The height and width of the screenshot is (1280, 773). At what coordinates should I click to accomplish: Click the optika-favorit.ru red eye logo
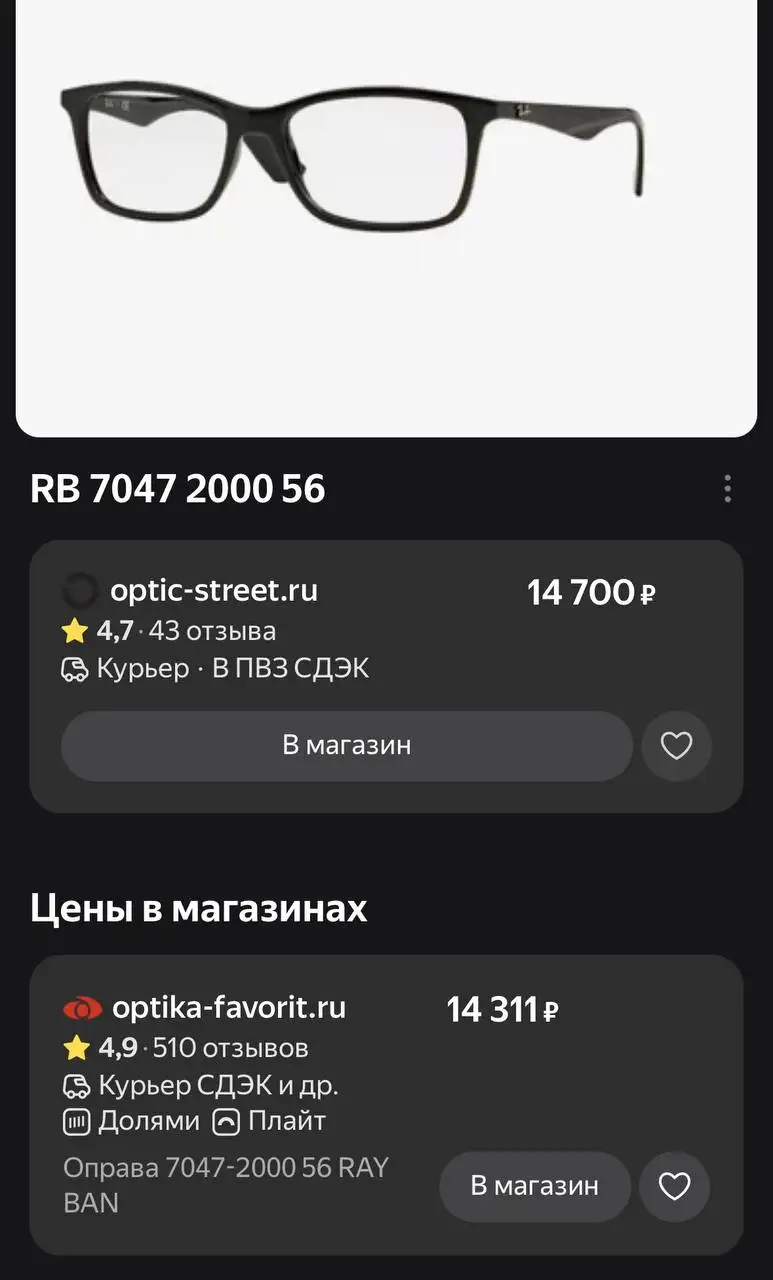pyautogui.click(x=84, y=1009)
